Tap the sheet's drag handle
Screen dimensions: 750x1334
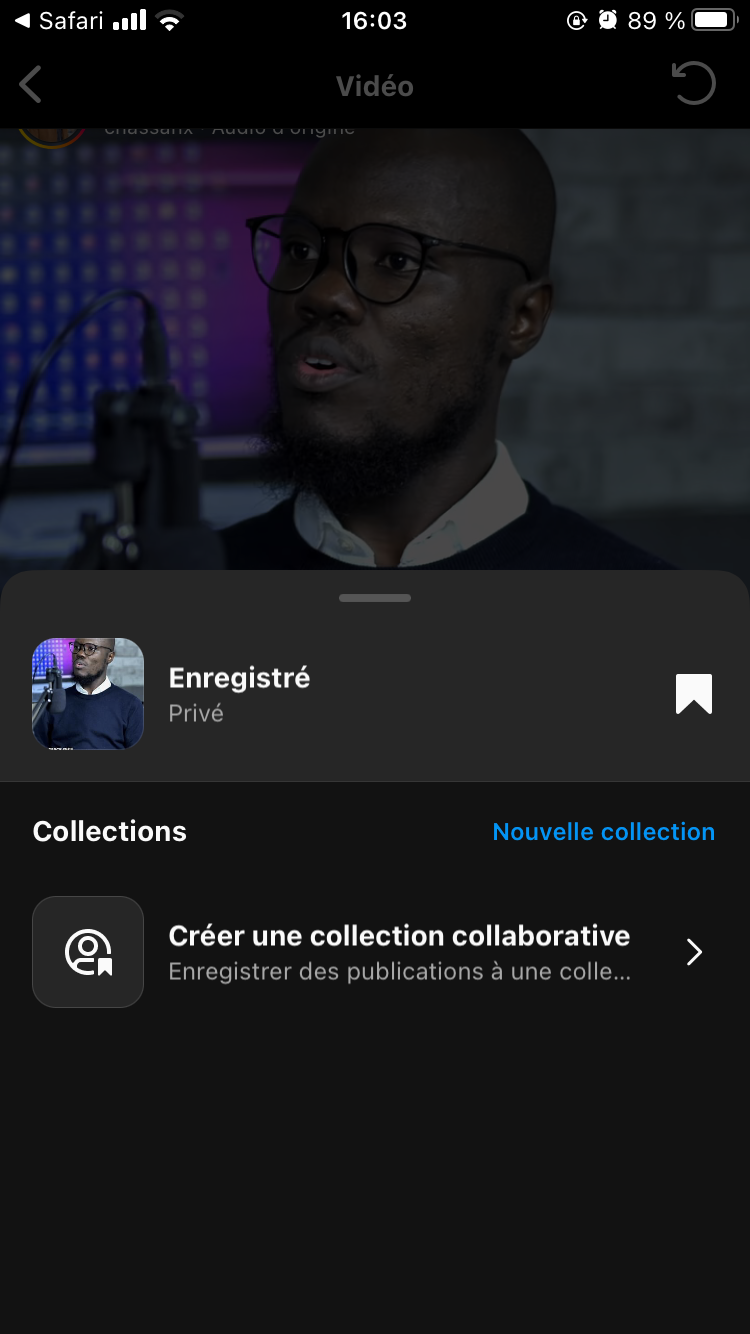375,598
